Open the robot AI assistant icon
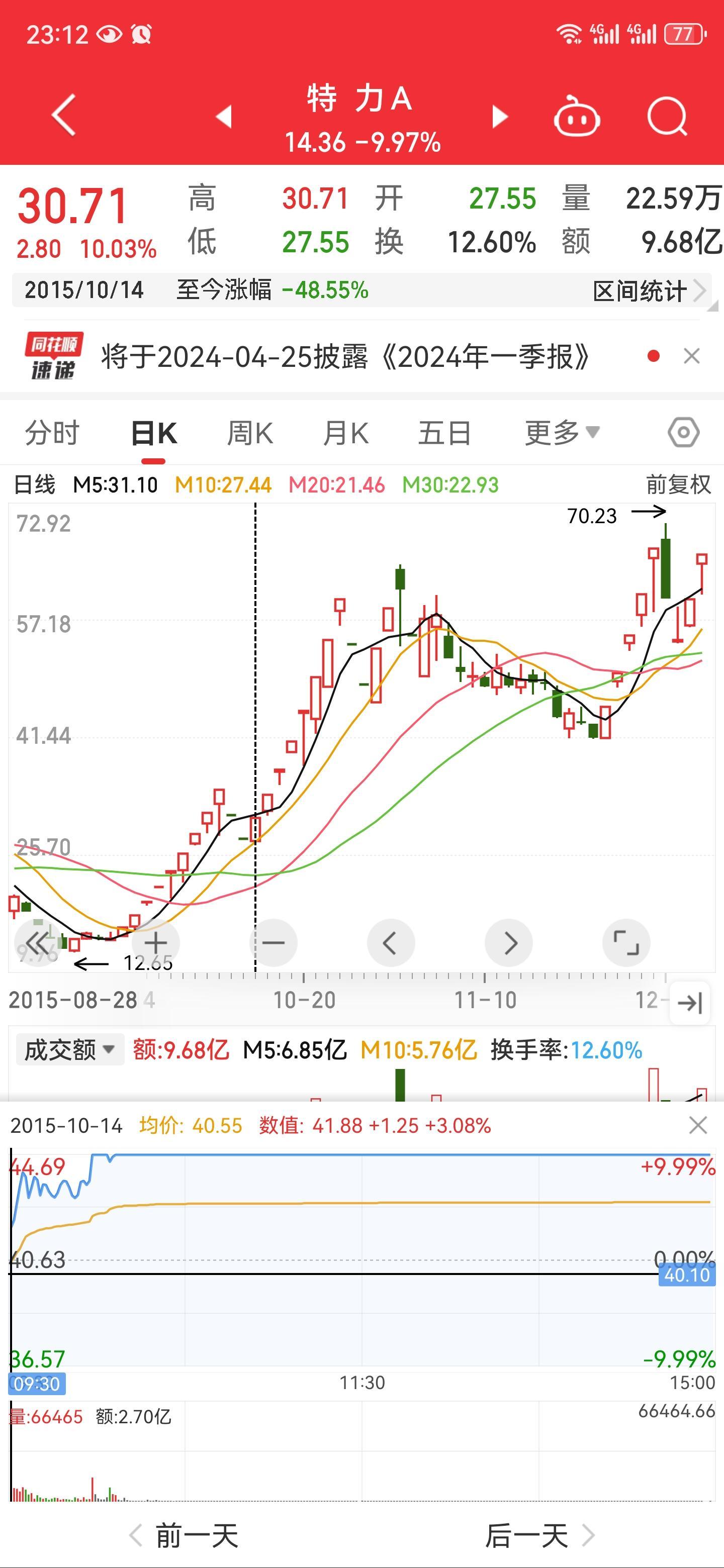 pos(576,116)
